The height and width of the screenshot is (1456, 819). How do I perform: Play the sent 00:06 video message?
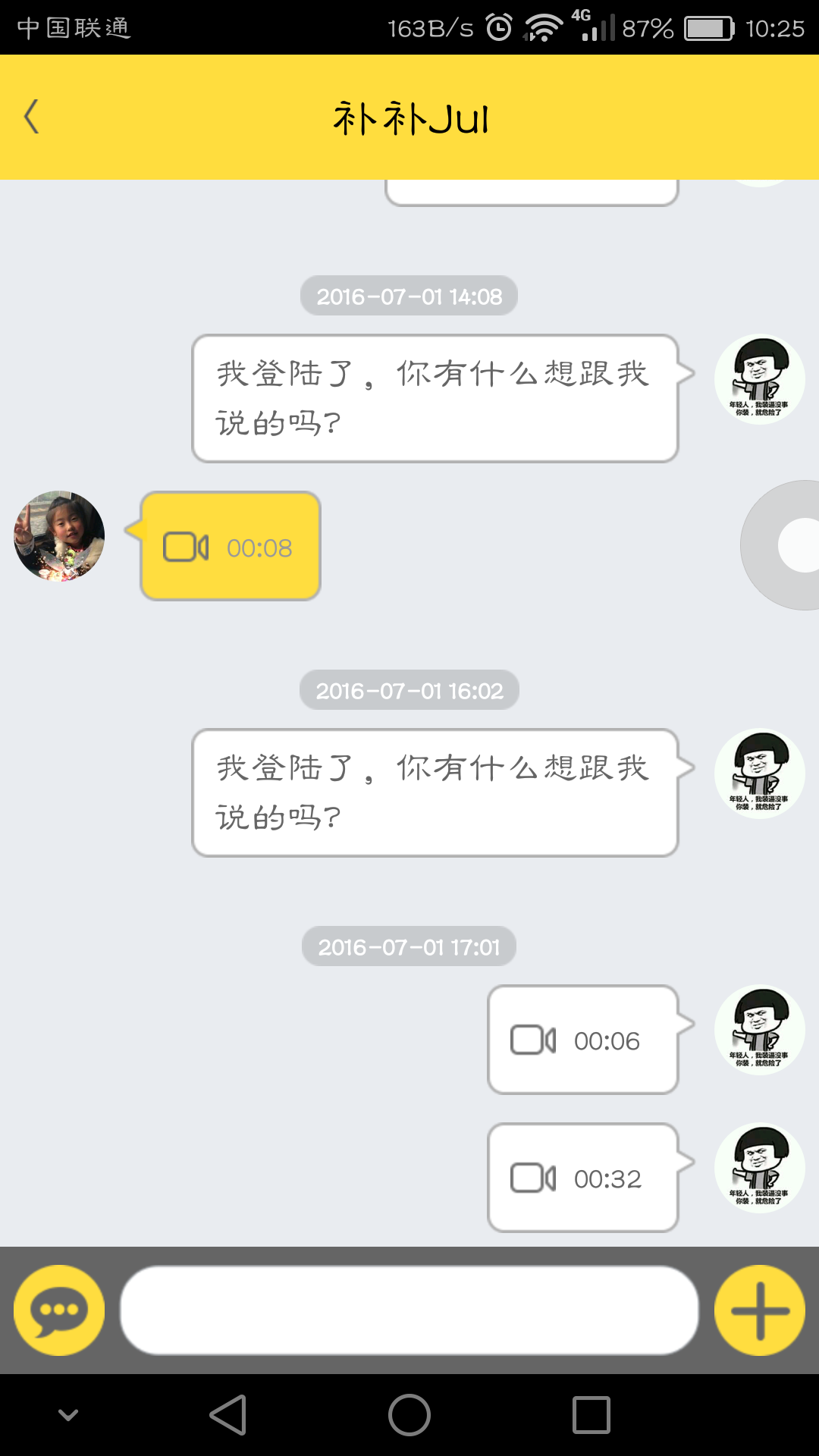tap(582, 1040)
